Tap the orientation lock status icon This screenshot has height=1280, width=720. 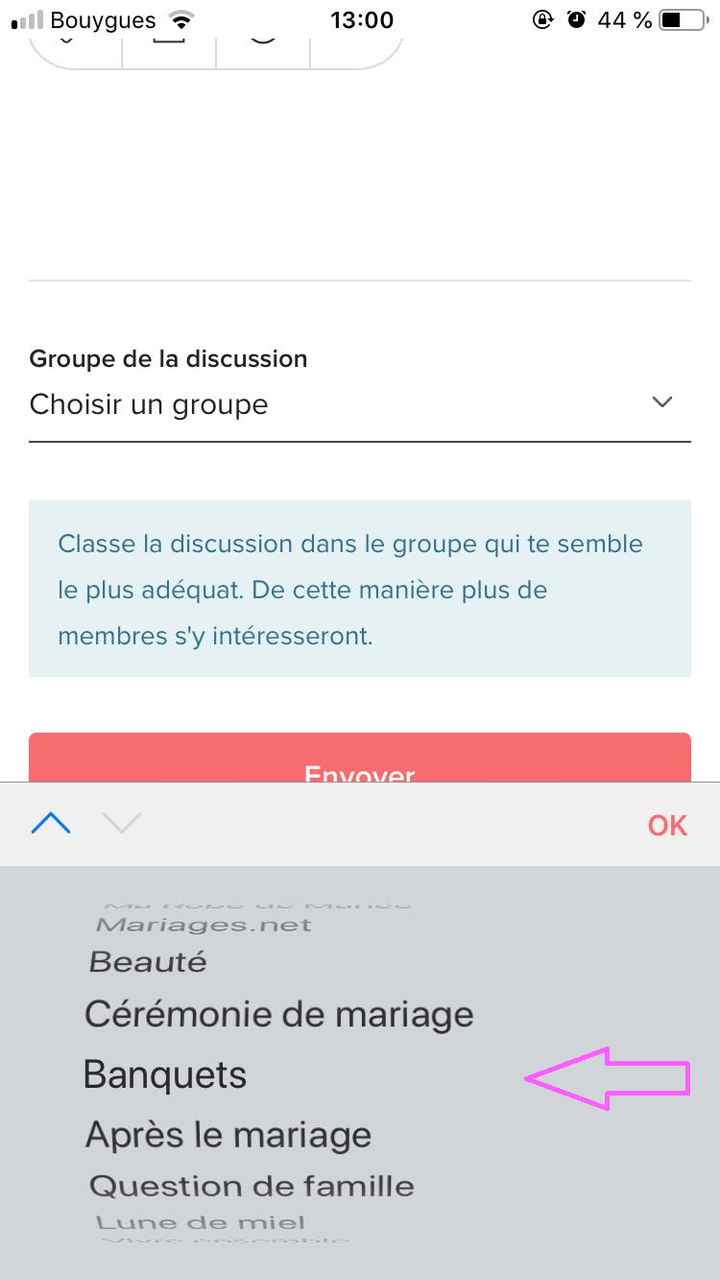pyautogui.click(x=543, y=18)
